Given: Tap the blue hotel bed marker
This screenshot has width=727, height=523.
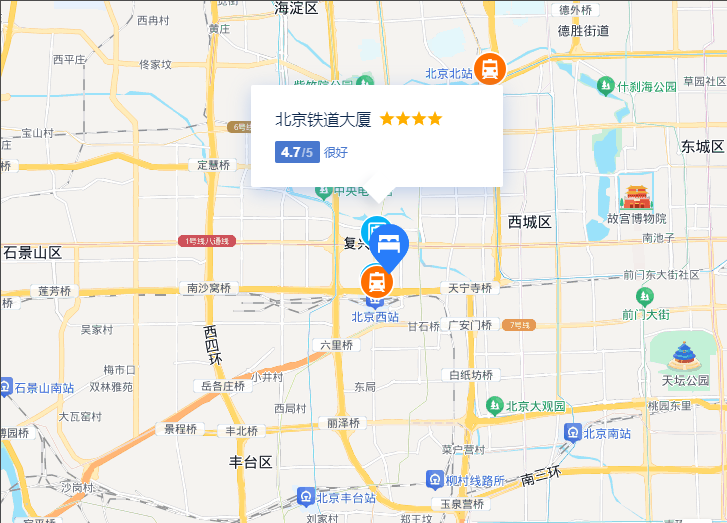Looking at the screenshot, I should coord(388,245).
